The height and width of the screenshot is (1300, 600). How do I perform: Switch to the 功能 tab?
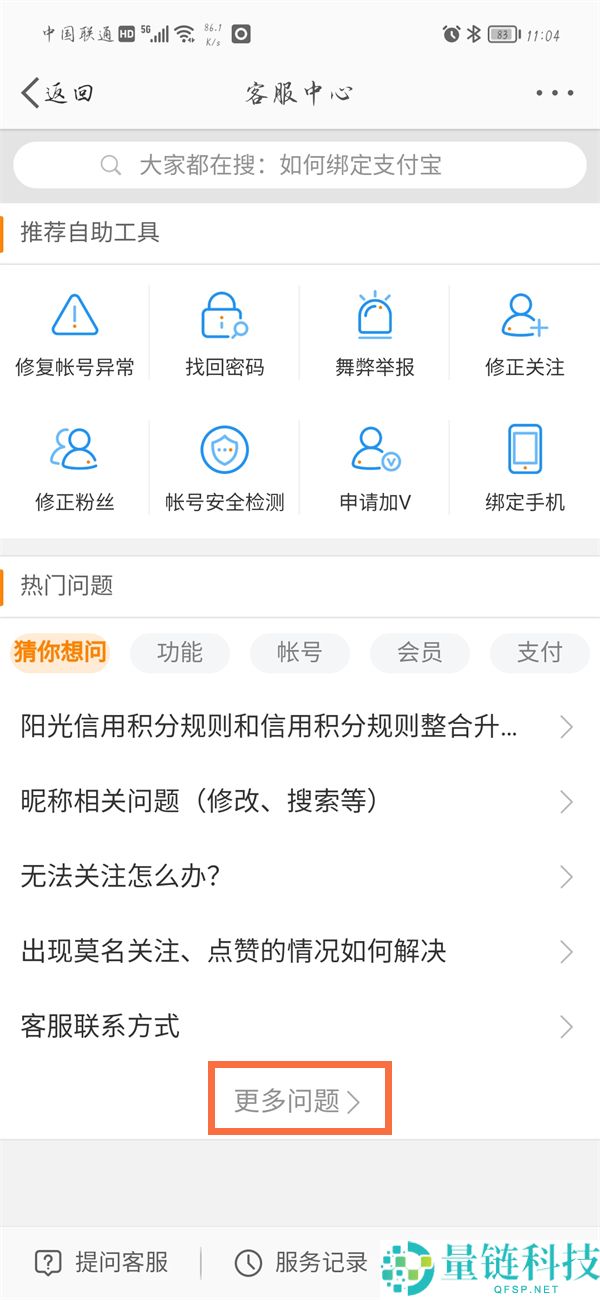point(180,653)
